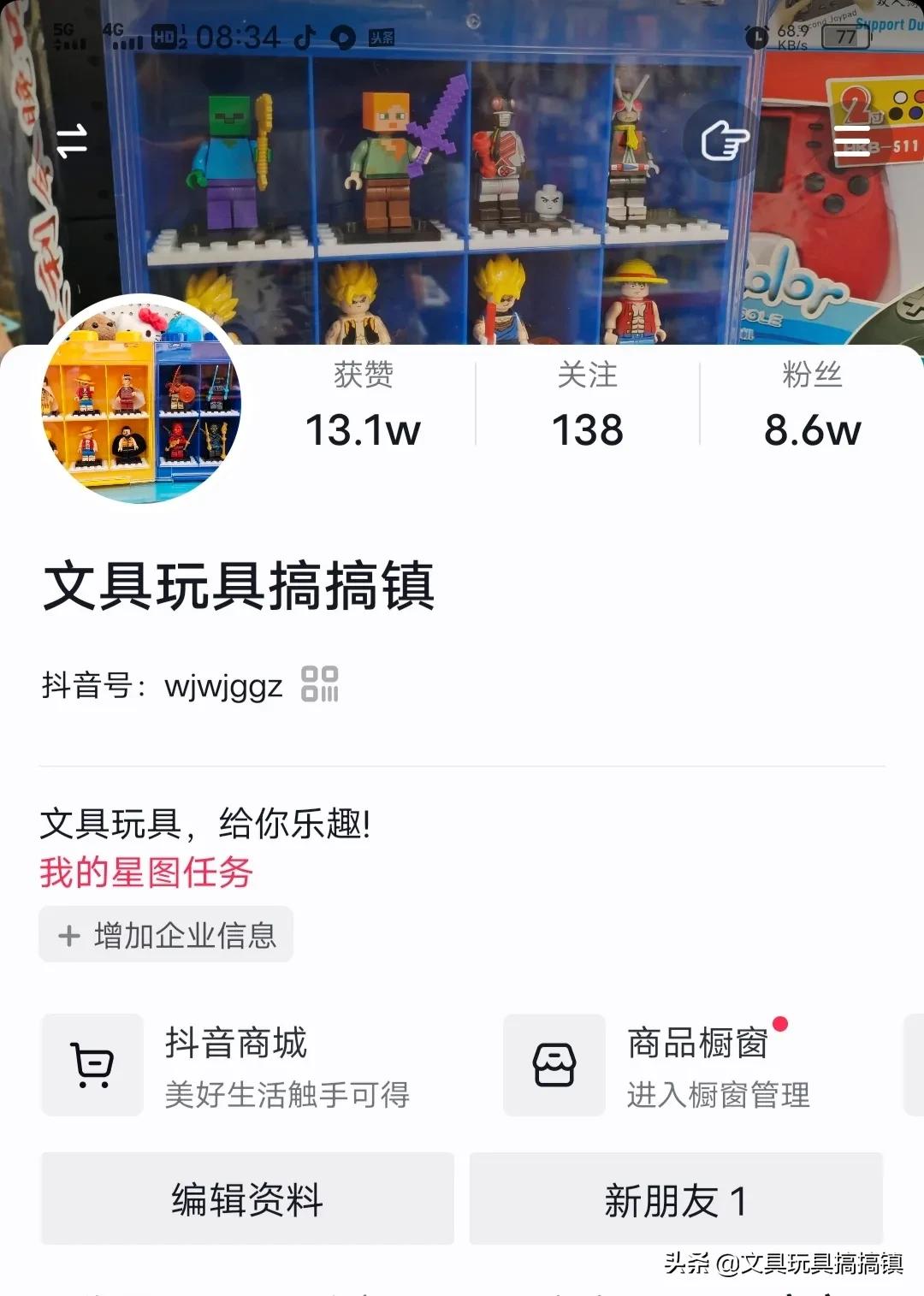Open the hamburger menu in top right corner
The height and width of the screenshot is (1296, 924).
pyautogui.click(x=850, y=140)
